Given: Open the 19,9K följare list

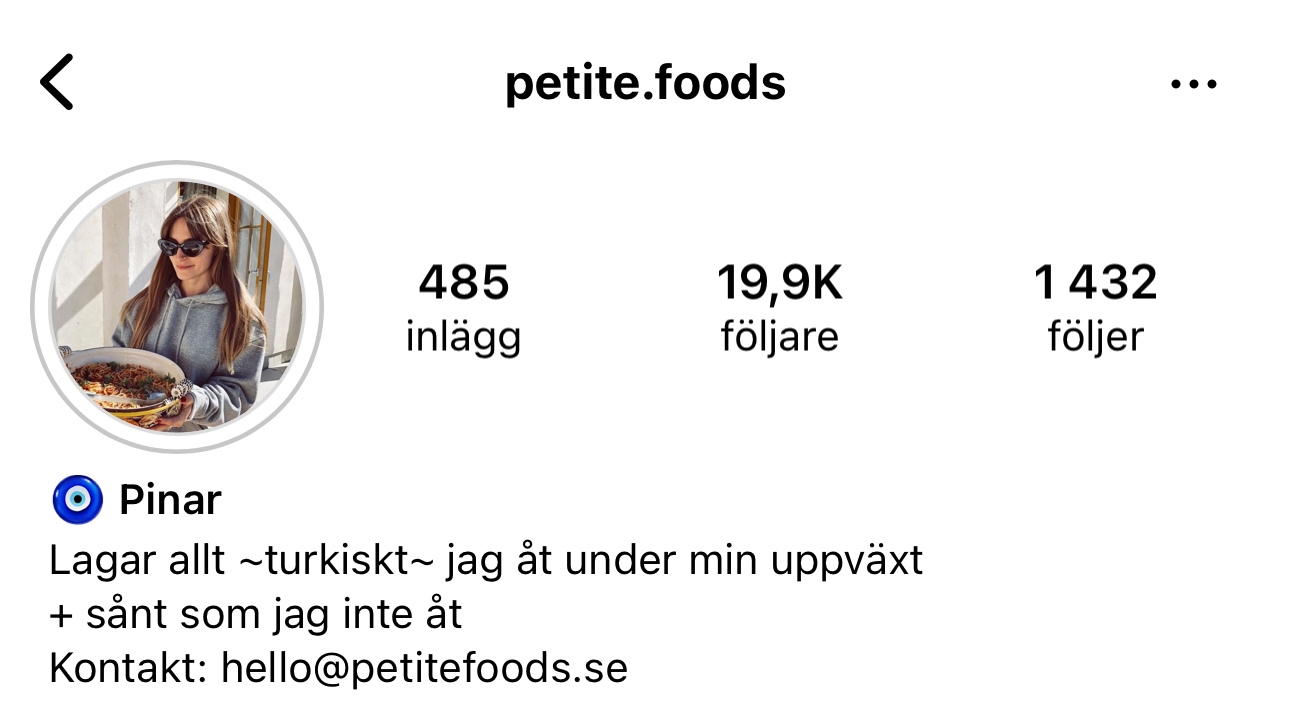Looking at the screenshot, I should [779, 308].
